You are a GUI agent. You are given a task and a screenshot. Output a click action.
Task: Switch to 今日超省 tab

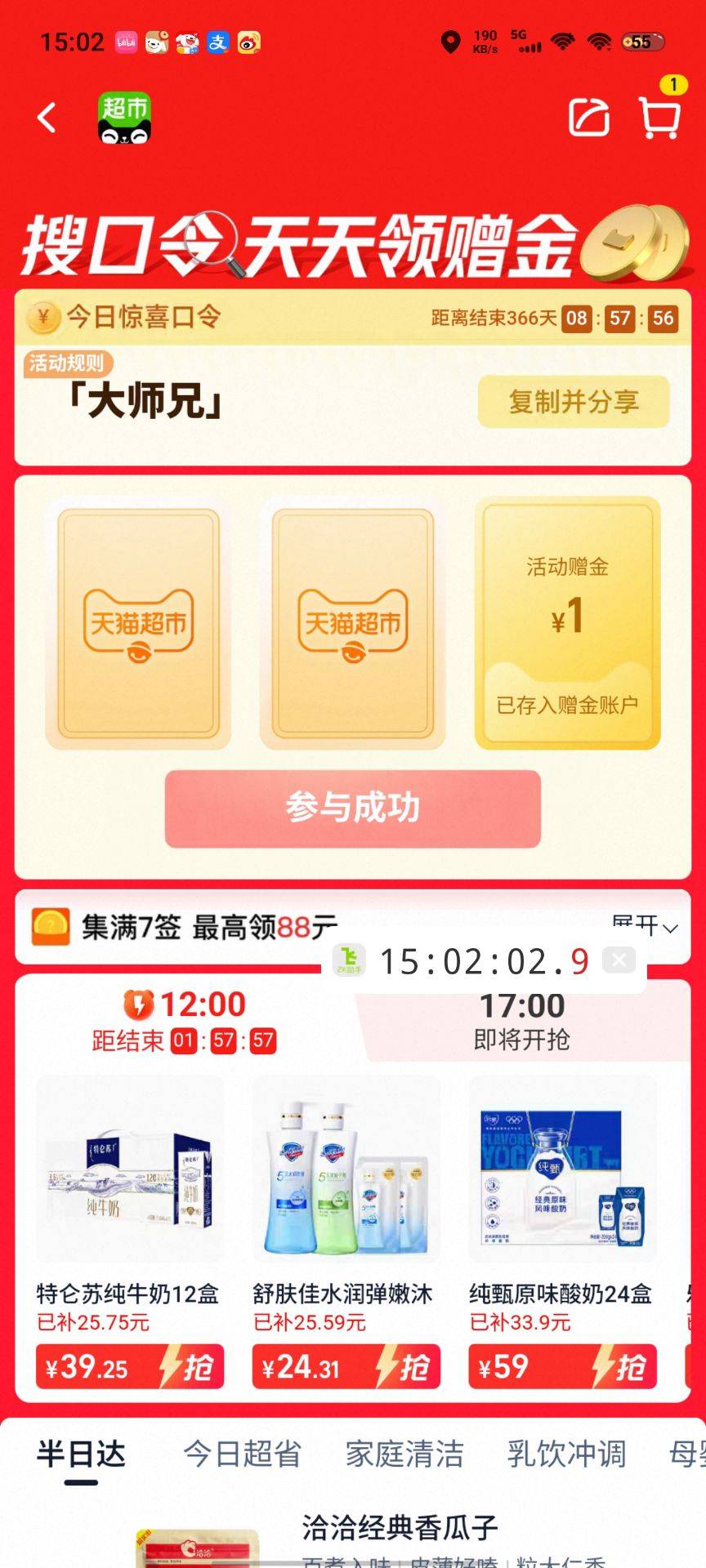pyautogui.click(x=242, y=1454)
